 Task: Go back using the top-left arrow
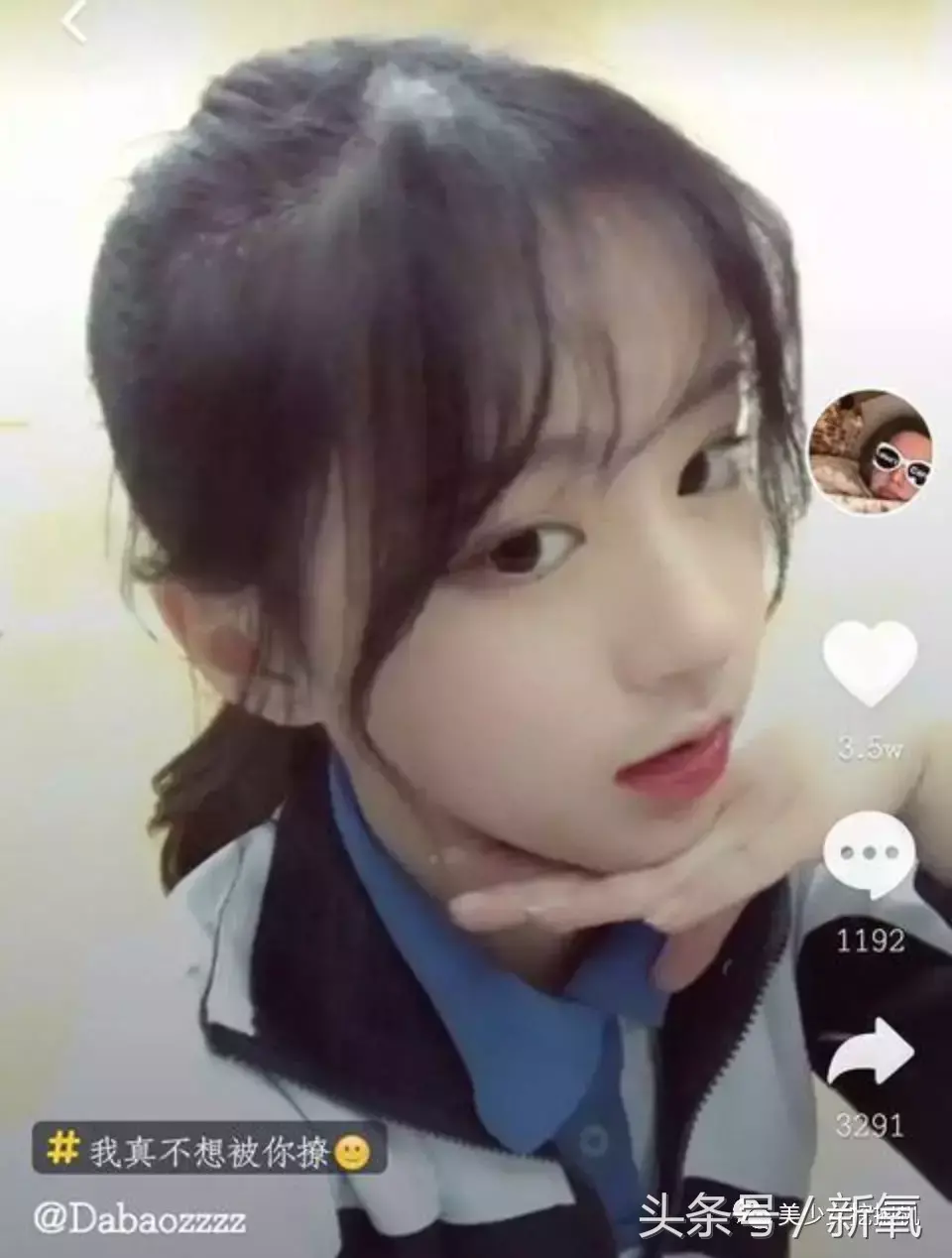tap(75, 21)
